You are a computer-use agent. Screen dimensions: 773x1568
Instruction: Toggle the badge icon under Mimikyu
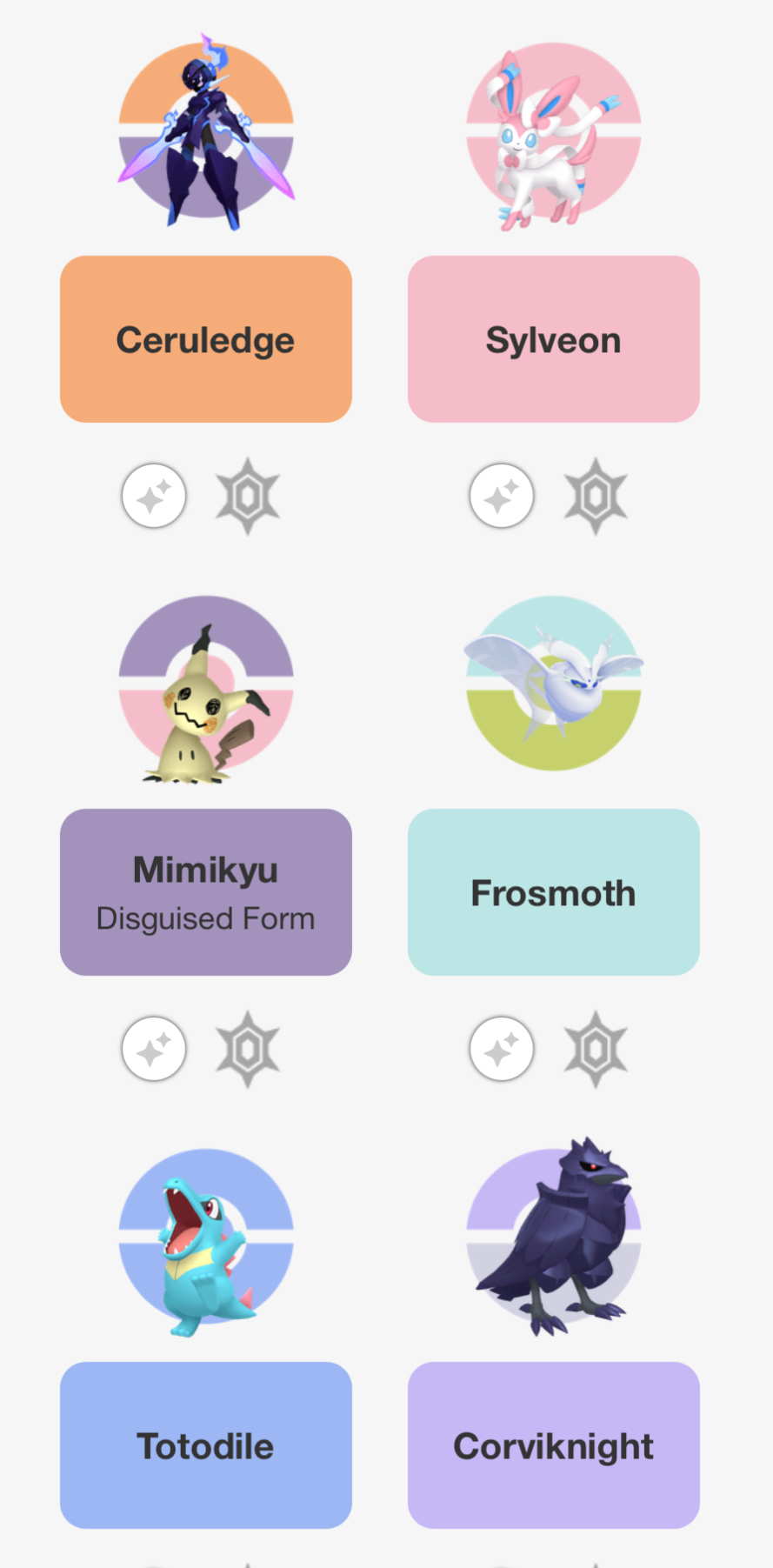point(248,1050)
